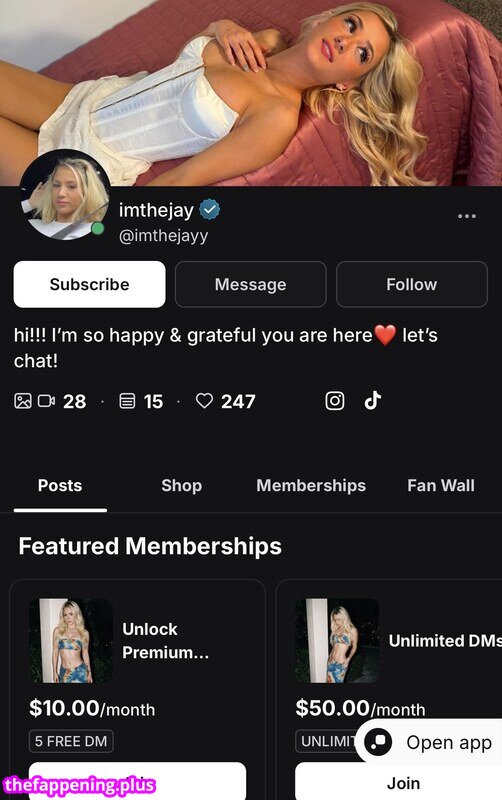Select the Posts tab
Viewport: 502px width, 800px height.
tap(60, 485)
